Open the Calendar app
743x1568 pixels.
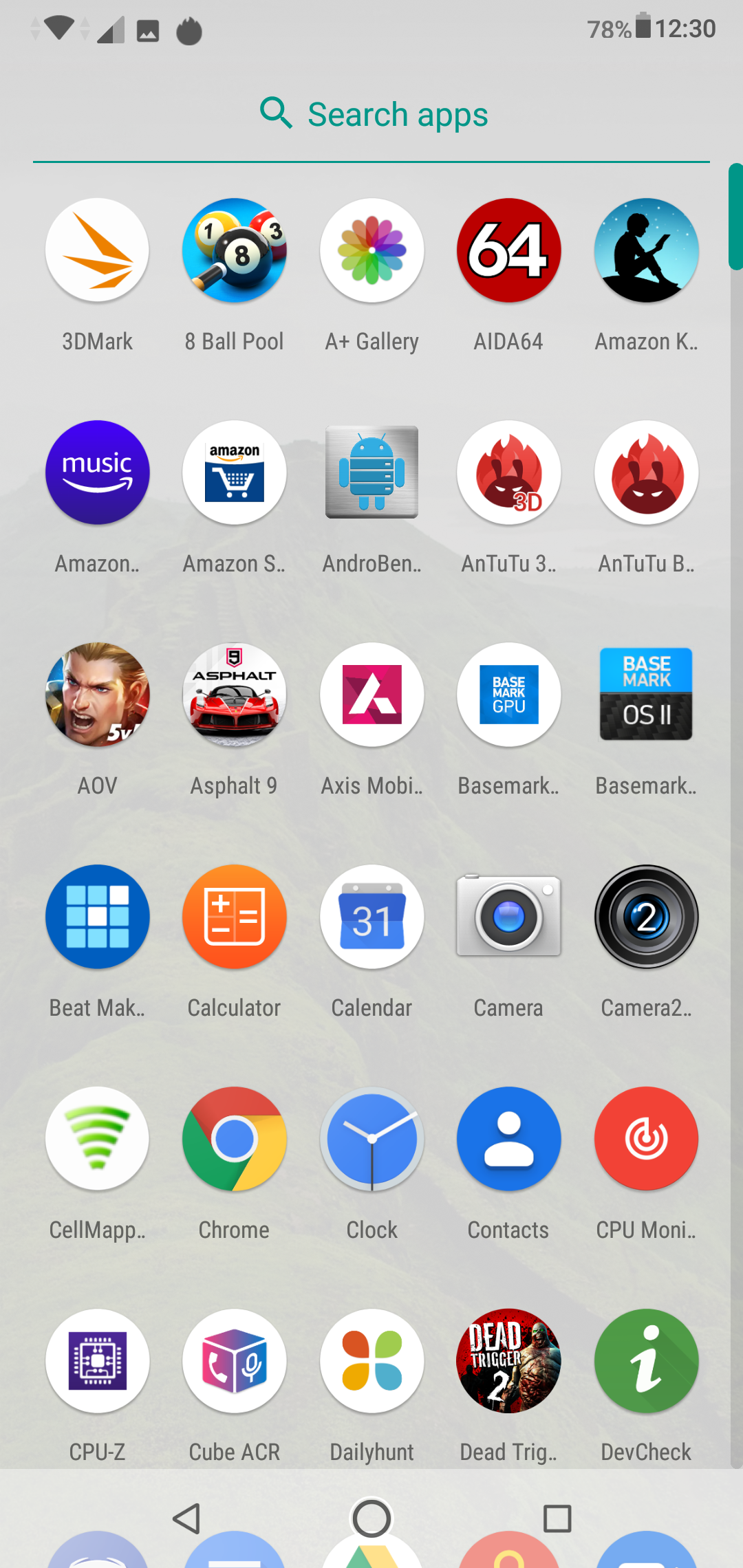371,917
